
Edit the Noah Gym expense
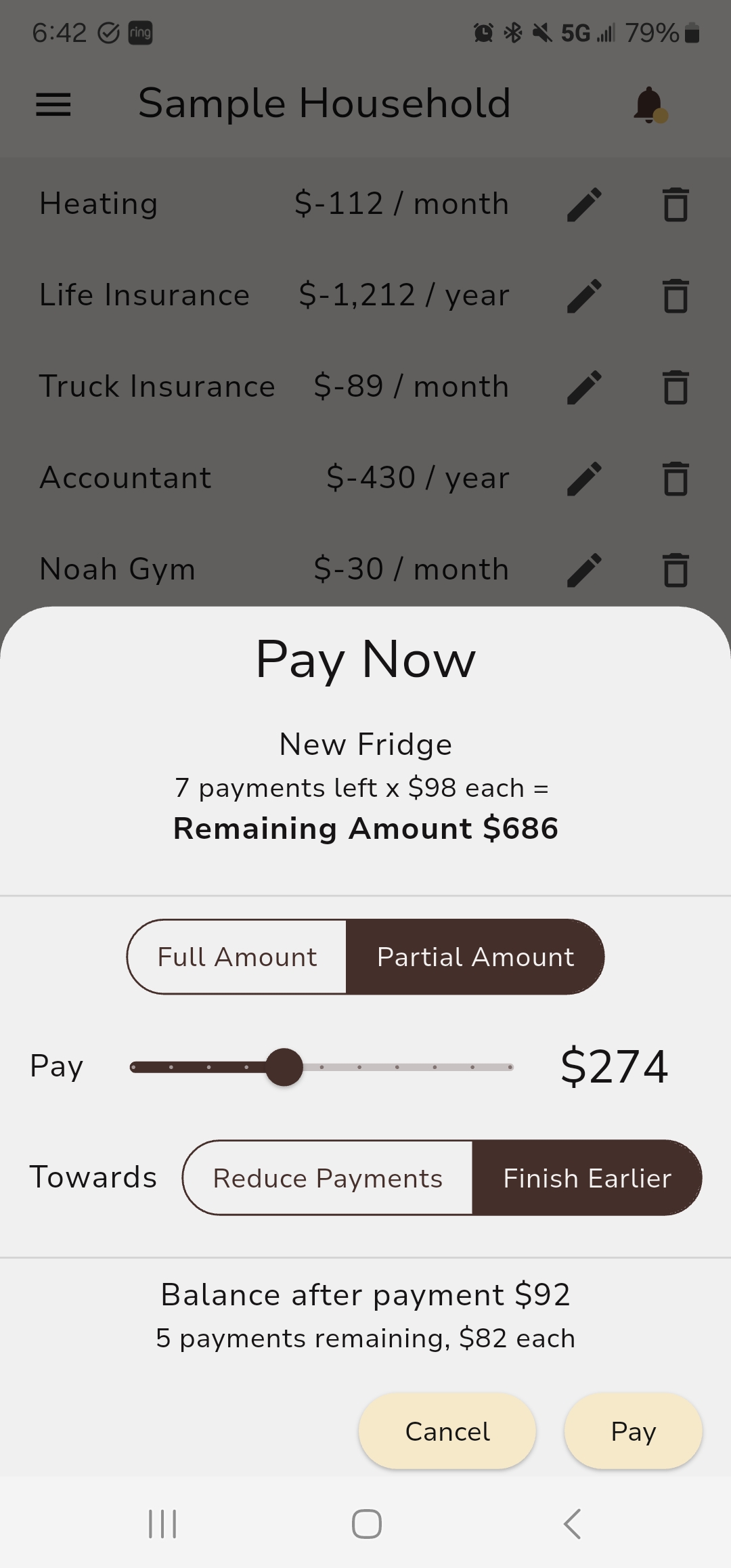pos(583,569)
